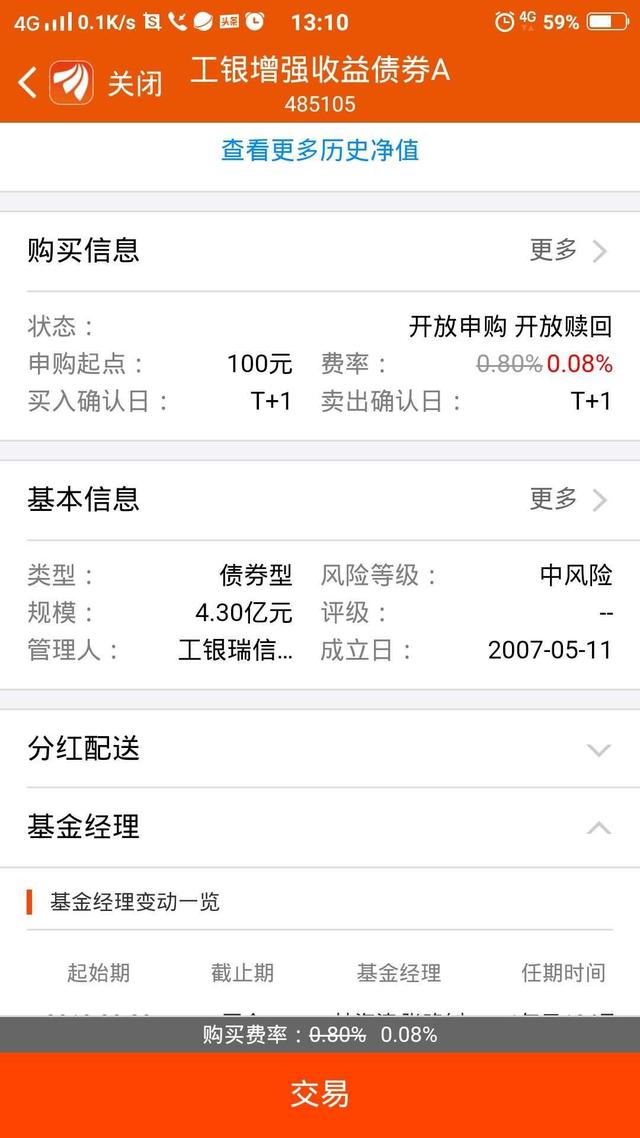The image size is (640, 1138).
Task: Open the 查看更多历史净值 link
Action: [320, 150]
